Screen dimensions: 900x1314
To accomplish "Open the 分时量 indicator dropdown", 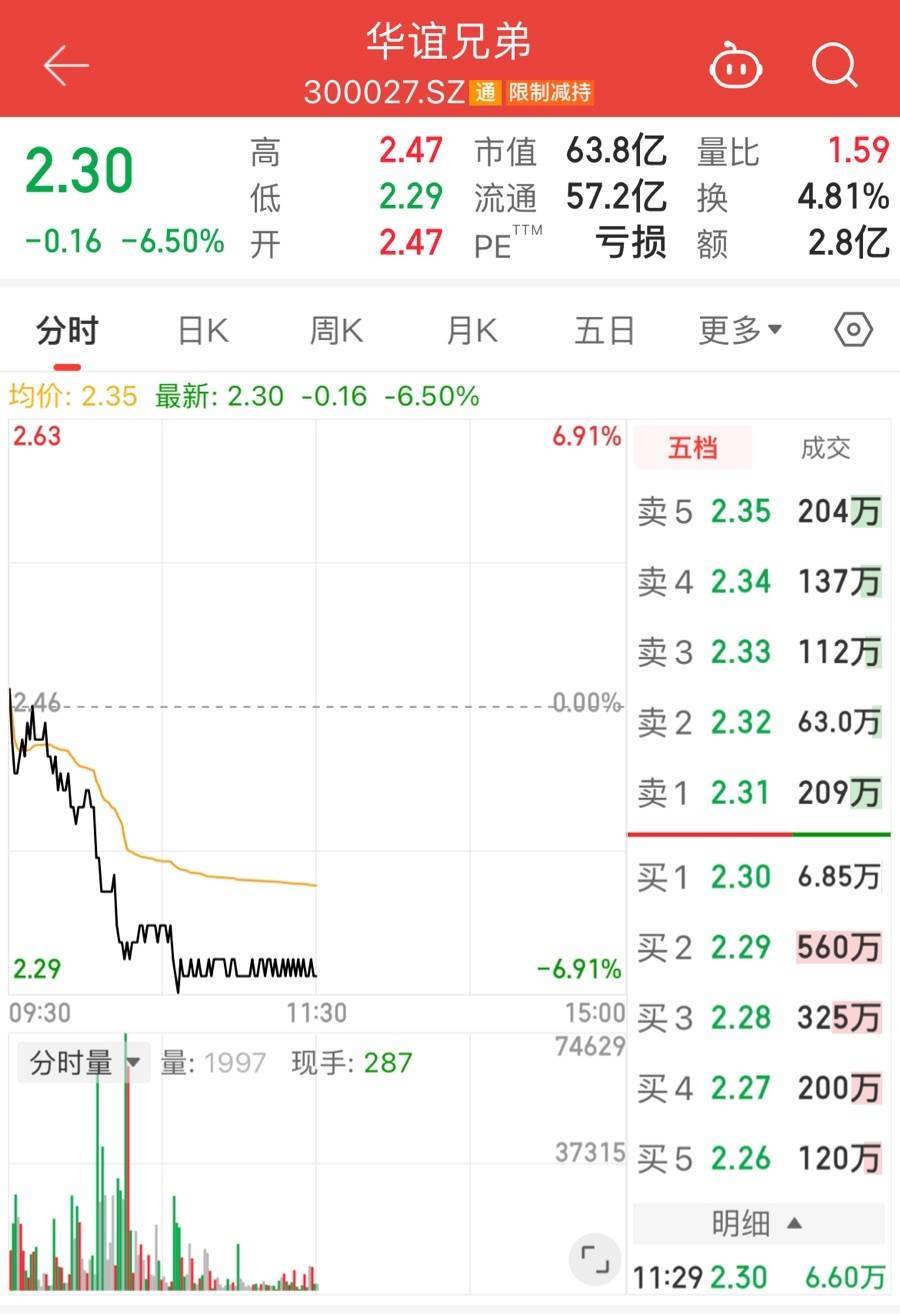I will click(84, 1063).
